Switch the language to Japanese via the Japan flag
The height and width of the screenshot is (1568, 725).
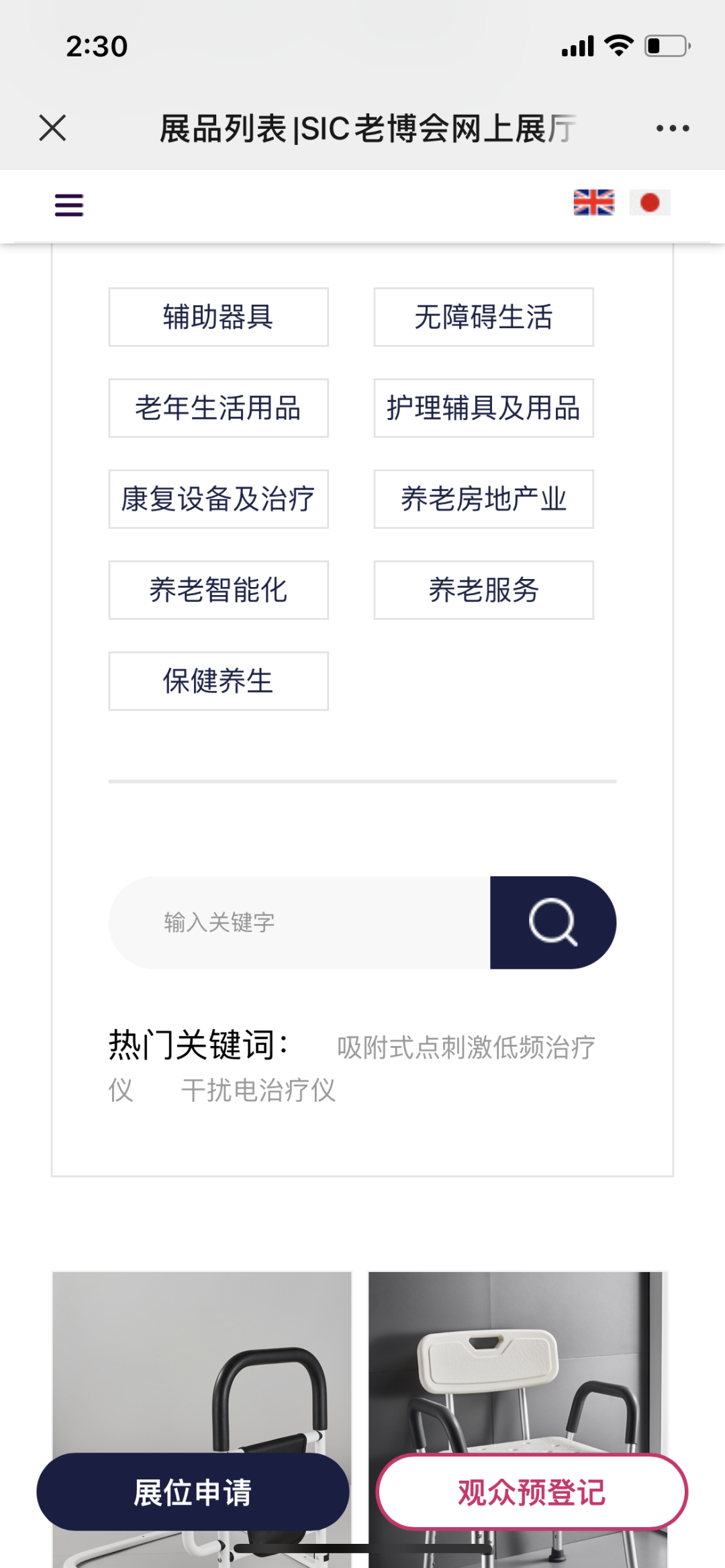click(x=649, y=203)
